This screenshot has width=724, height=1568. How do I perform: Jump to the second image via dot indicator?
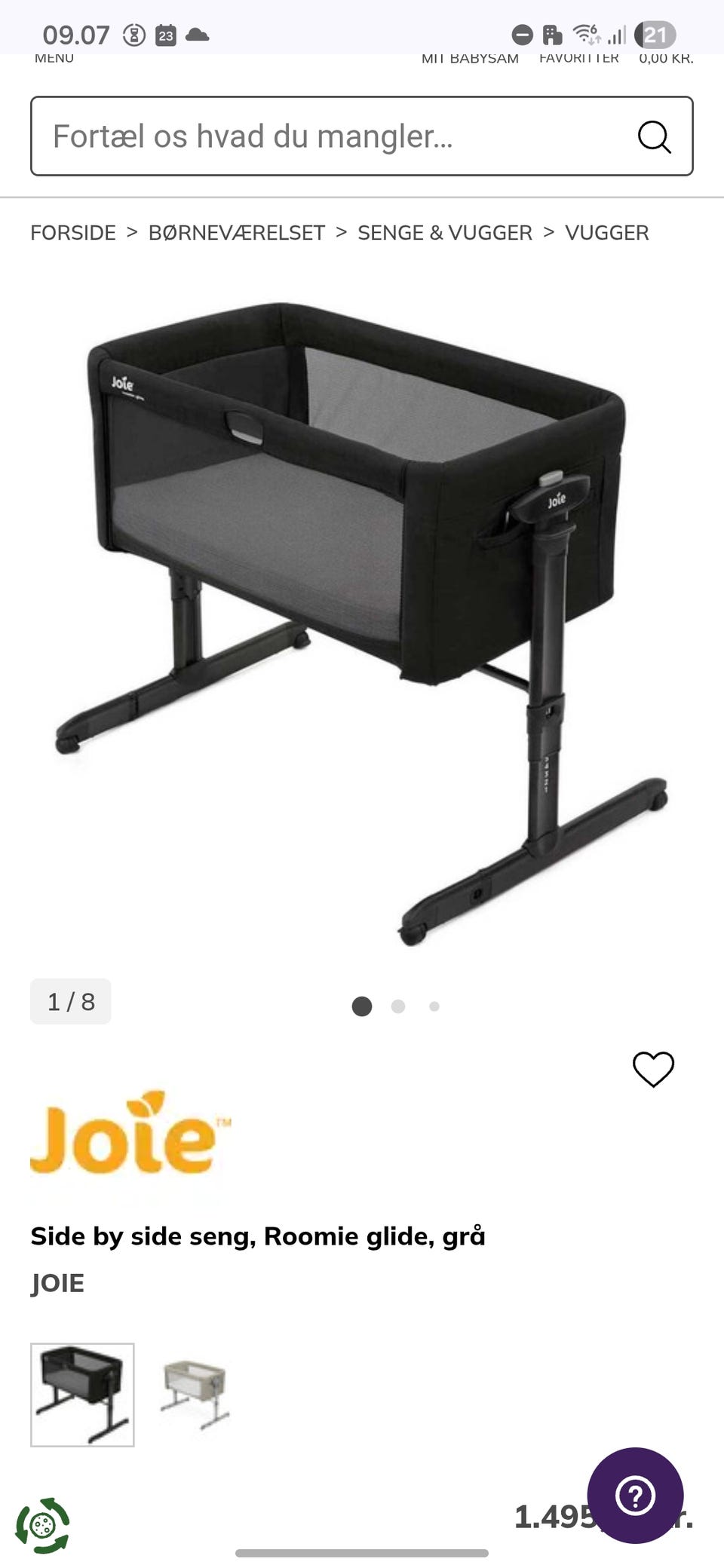coord(398,1006)
